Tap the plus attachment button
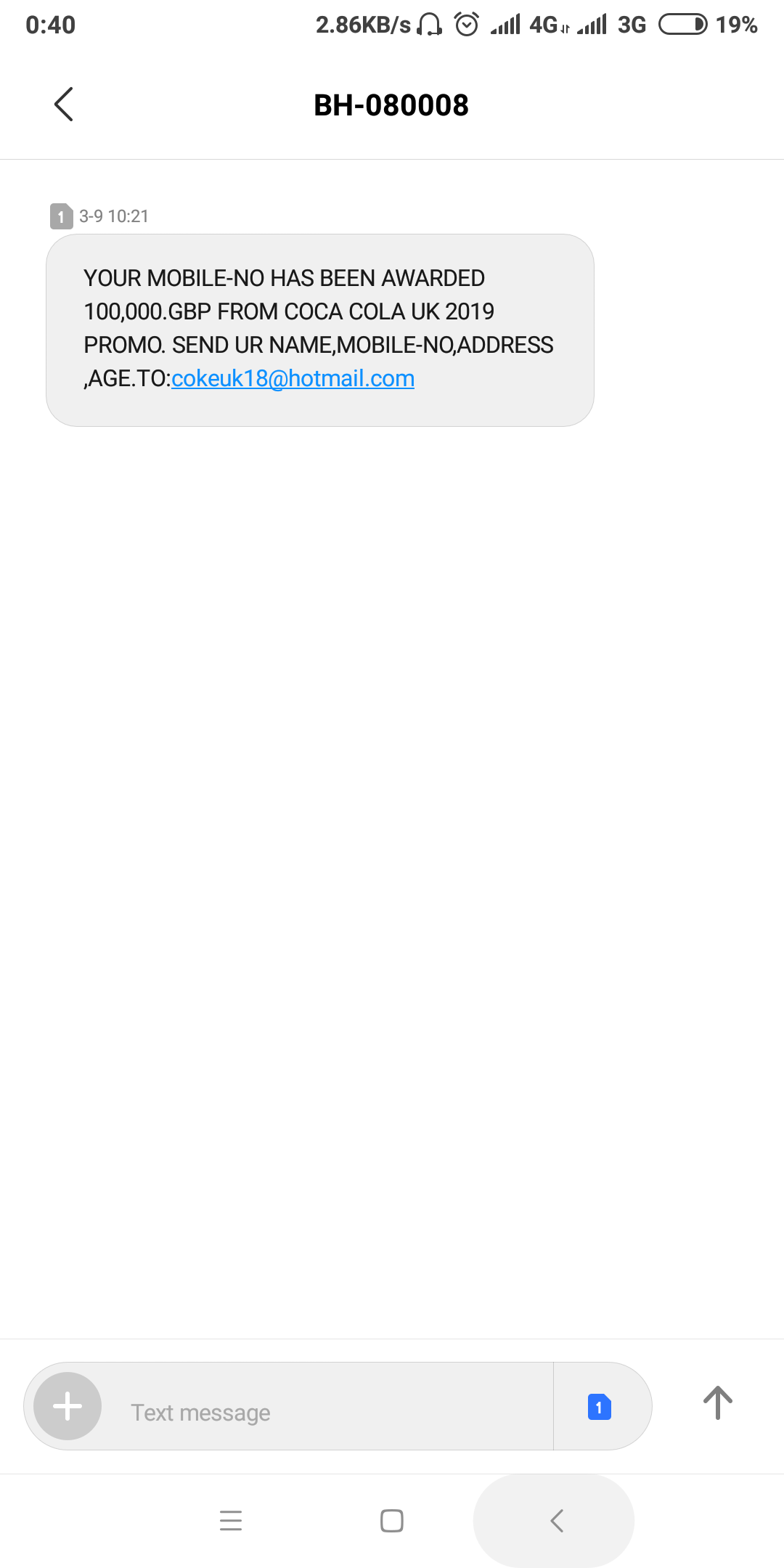 [68, 1406]
